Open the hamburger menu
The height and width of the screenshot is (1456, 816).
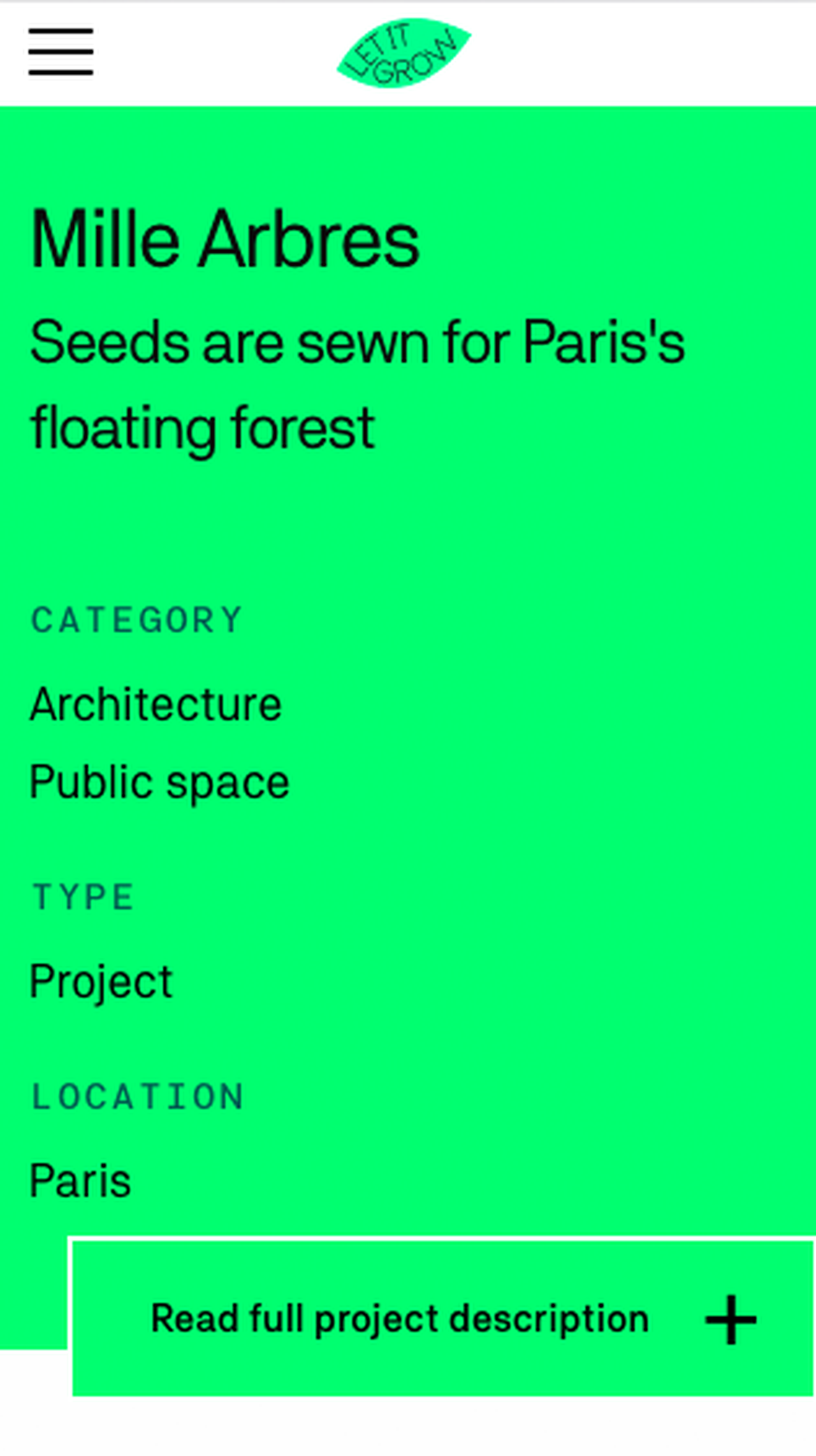[x=61, y=52]
